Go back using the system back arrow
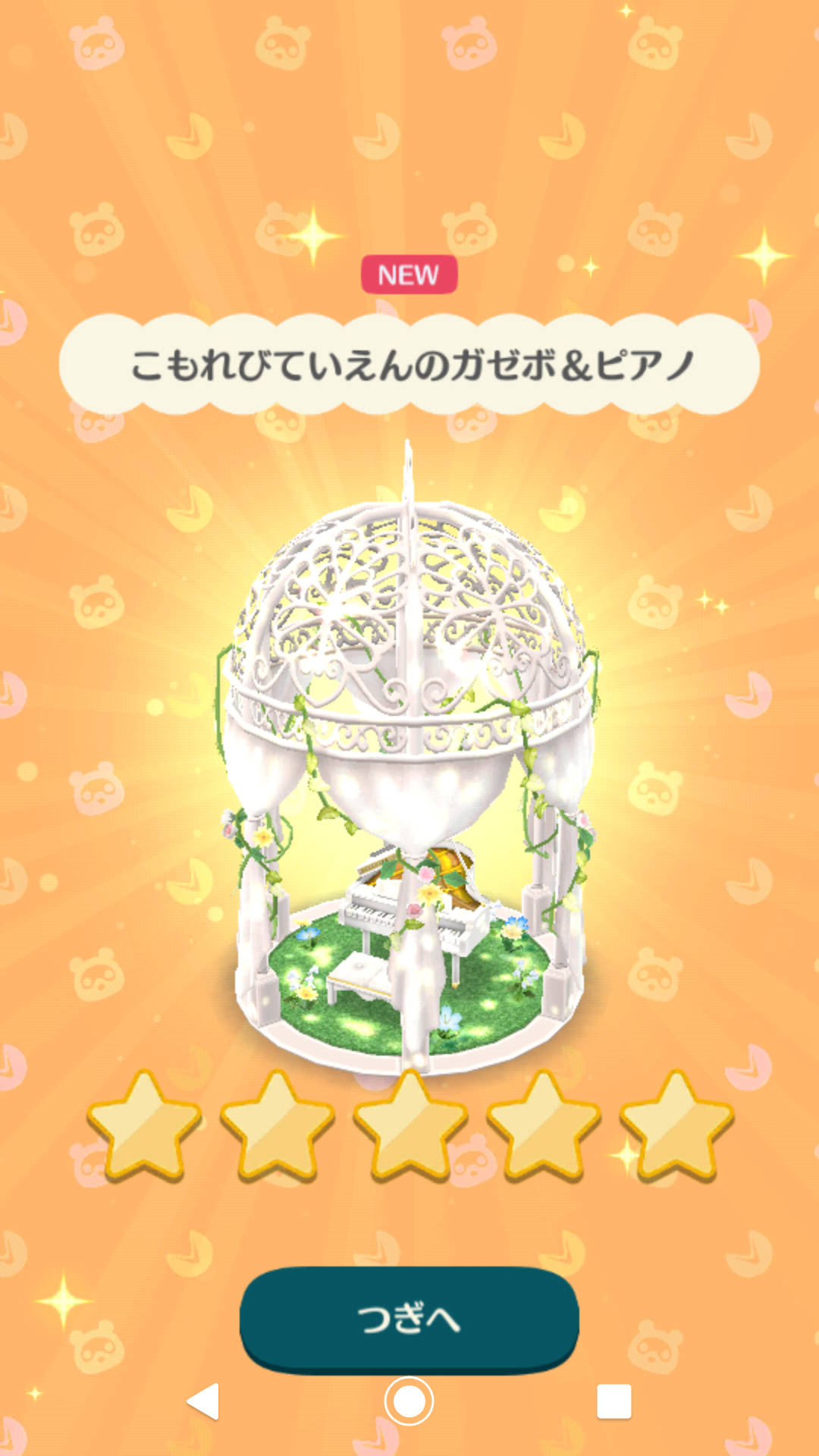This screenshot has height=1456, width=819. [x=203, y=1401]
